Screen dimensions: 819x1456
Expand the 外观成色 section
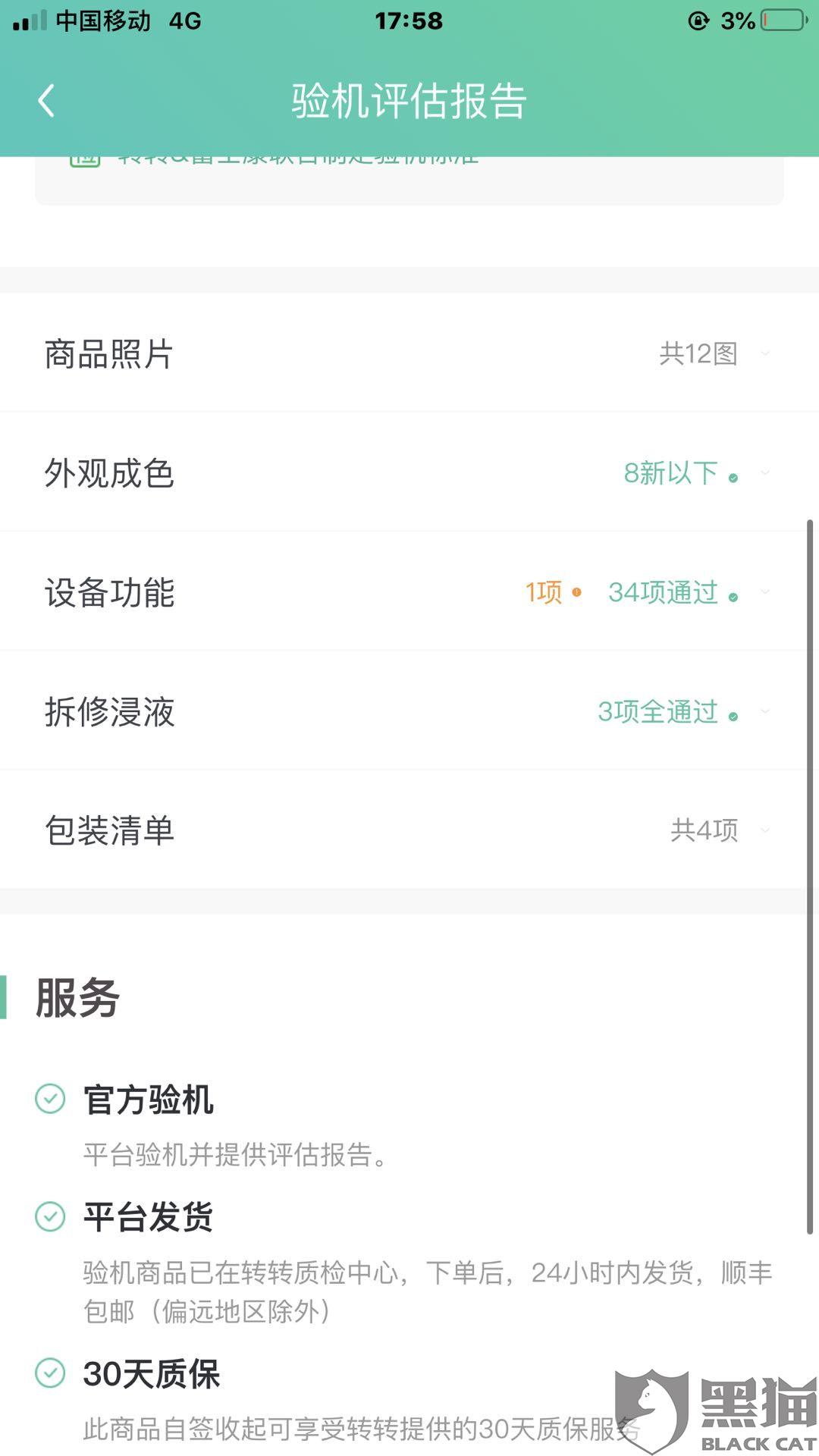[x=409, y=472]
